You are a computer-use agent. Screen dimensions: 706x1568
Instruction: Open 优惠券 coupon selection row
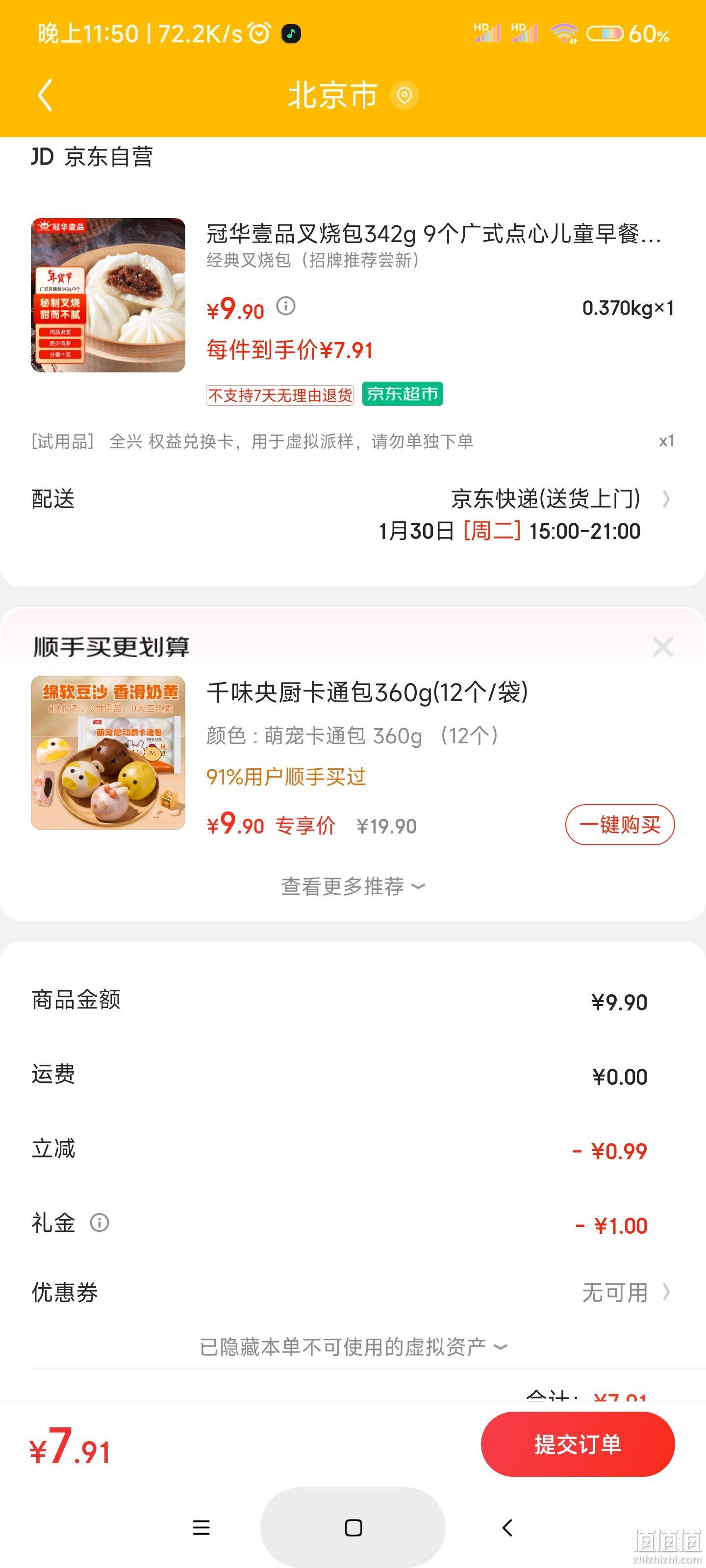353,1292
